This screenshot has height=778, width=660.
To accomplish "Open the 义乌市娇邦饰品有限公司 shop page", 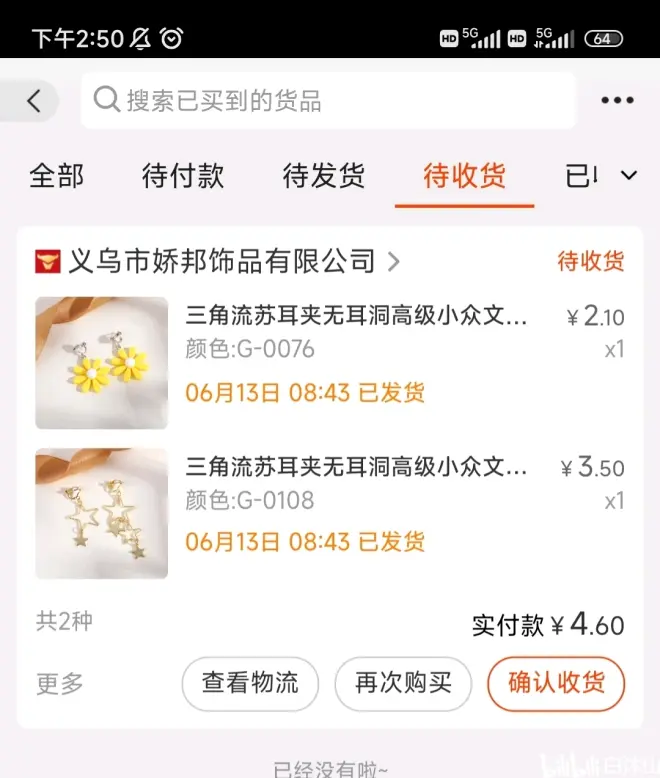I will pyautogui.click(x=220, y=262).
